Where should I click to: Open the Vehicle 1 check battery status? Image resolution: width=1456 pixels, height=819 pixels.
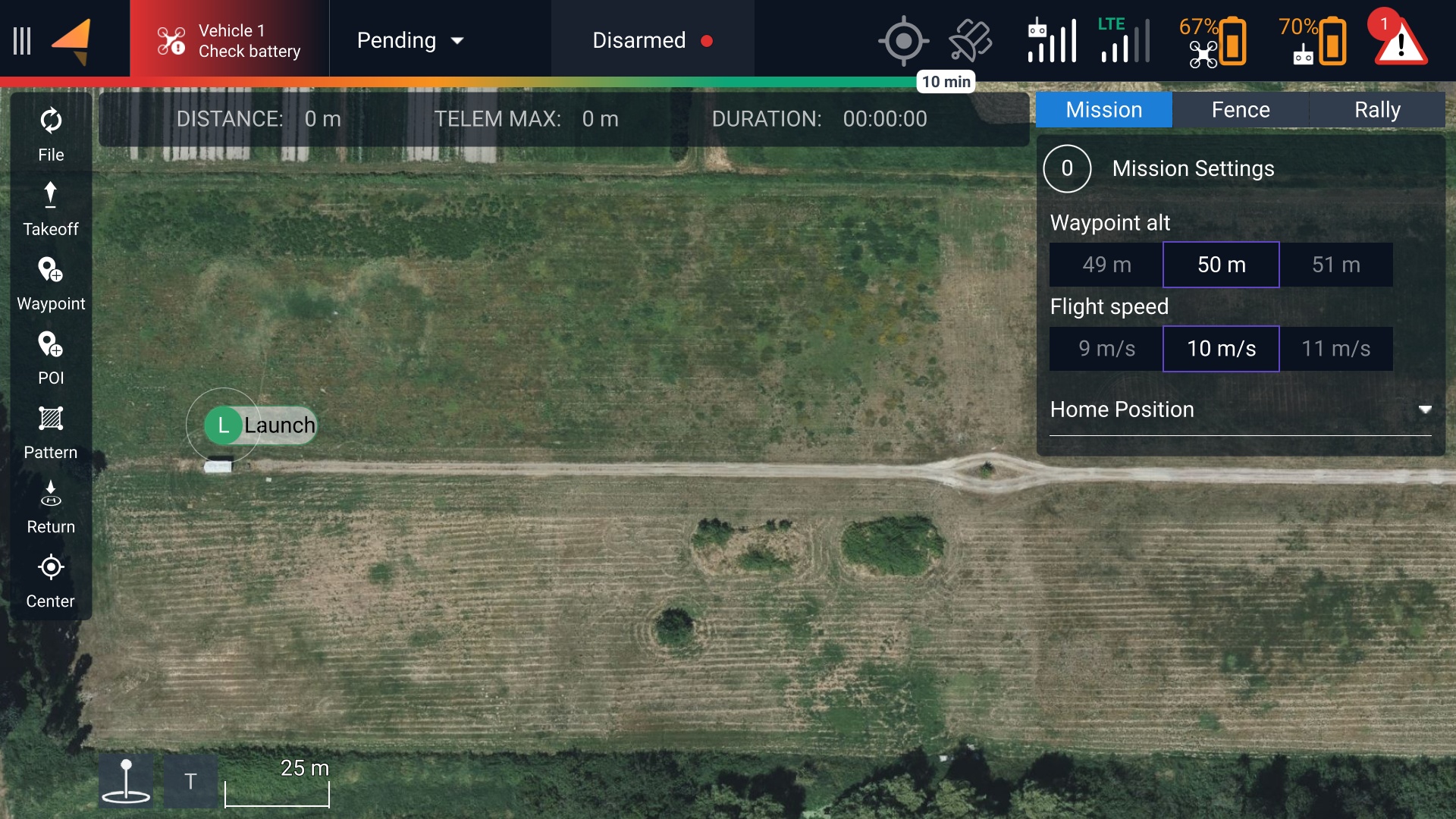click(x=229, y=41)
